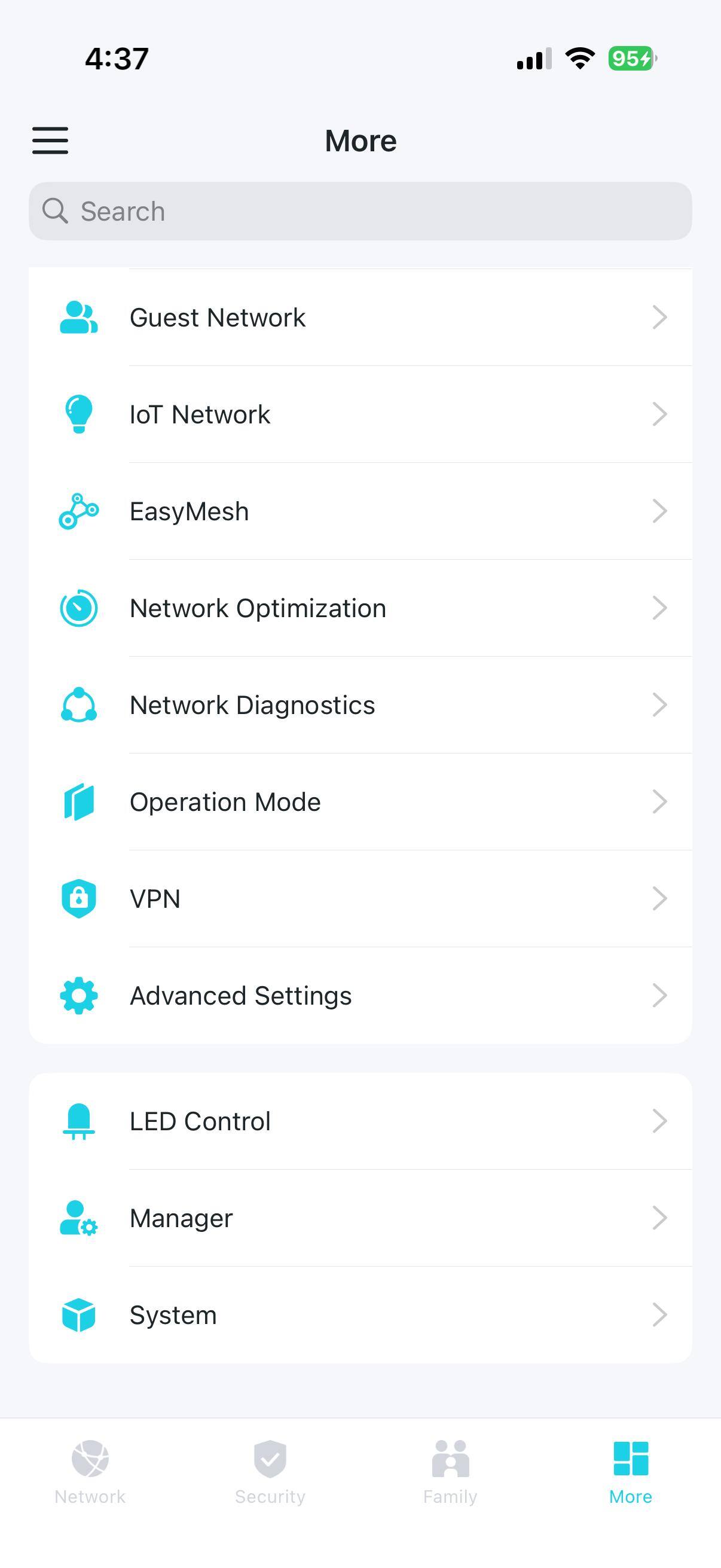
Task: View VPN settings
Action: coord(360,898)
